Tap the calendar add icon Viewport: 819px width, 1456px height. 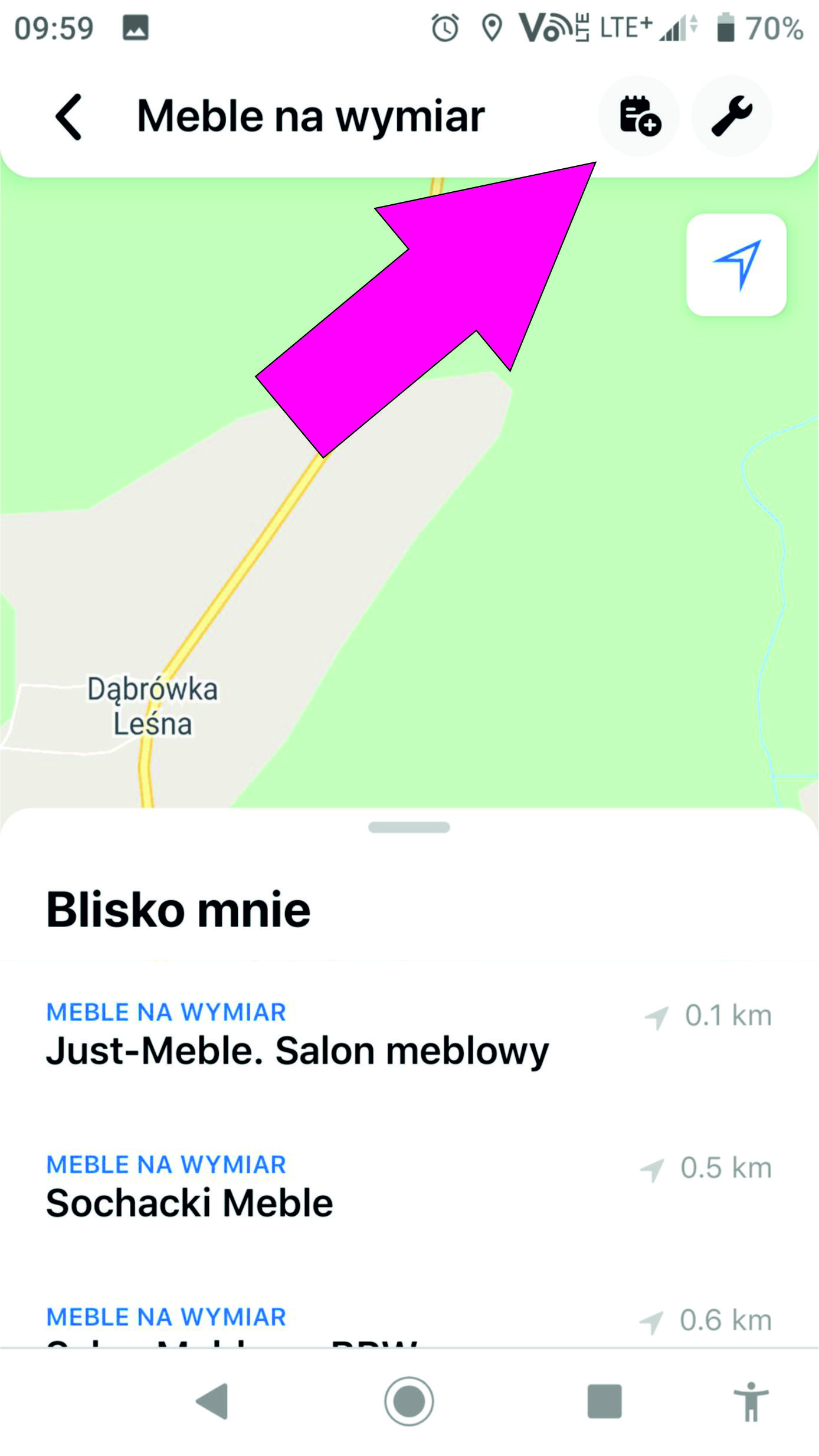pyautogui.click(x=639, y=116)
